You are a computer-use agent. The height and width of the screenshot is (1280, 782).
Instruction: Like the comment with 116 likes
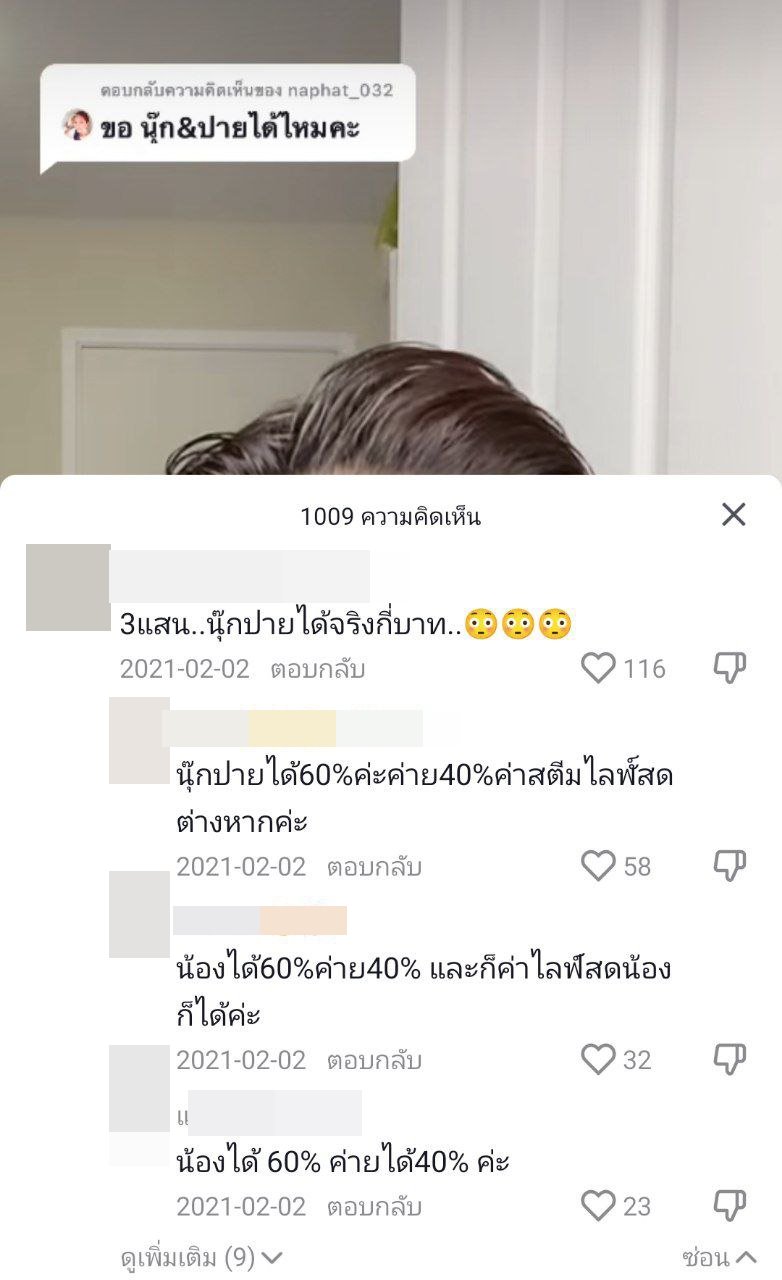598,669
